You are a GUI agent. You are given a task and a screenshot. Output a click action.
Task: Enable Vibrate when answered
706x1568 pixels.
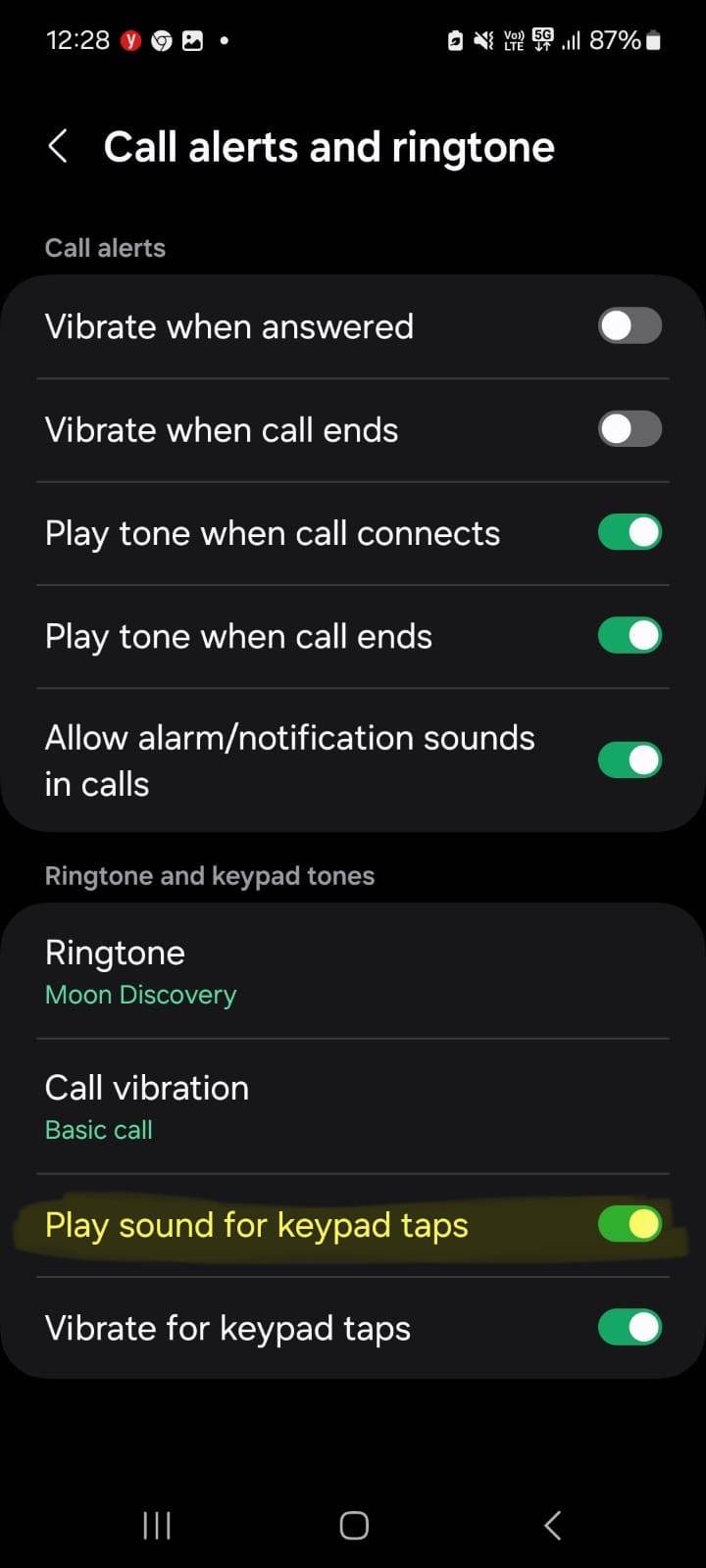pos(630,326)
